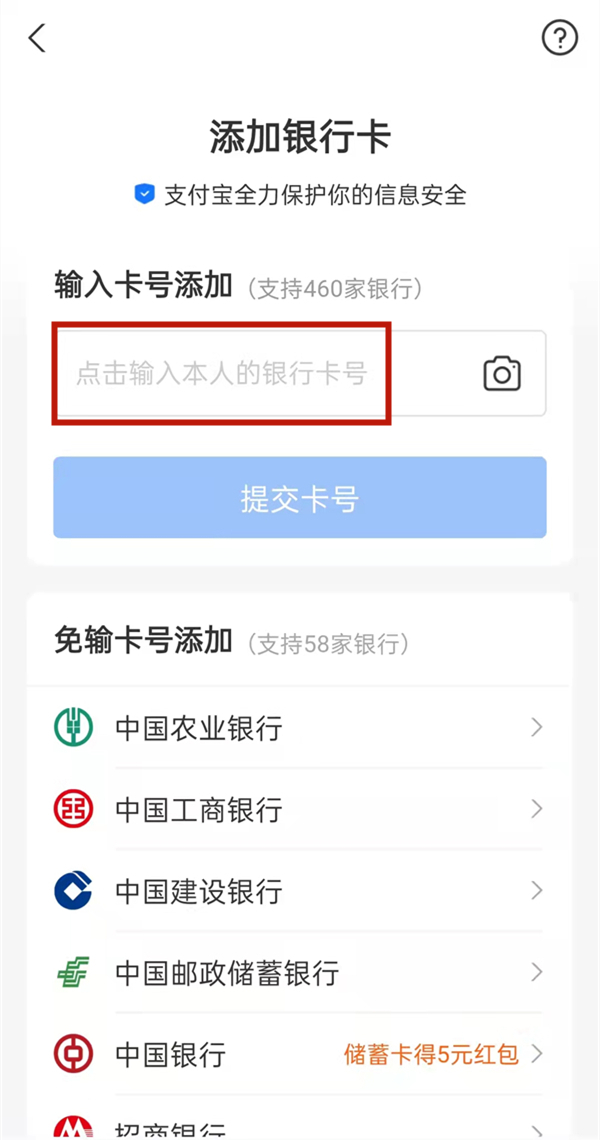
Task: Select 中国农业银行 from bank list
Action: (300, 728)
